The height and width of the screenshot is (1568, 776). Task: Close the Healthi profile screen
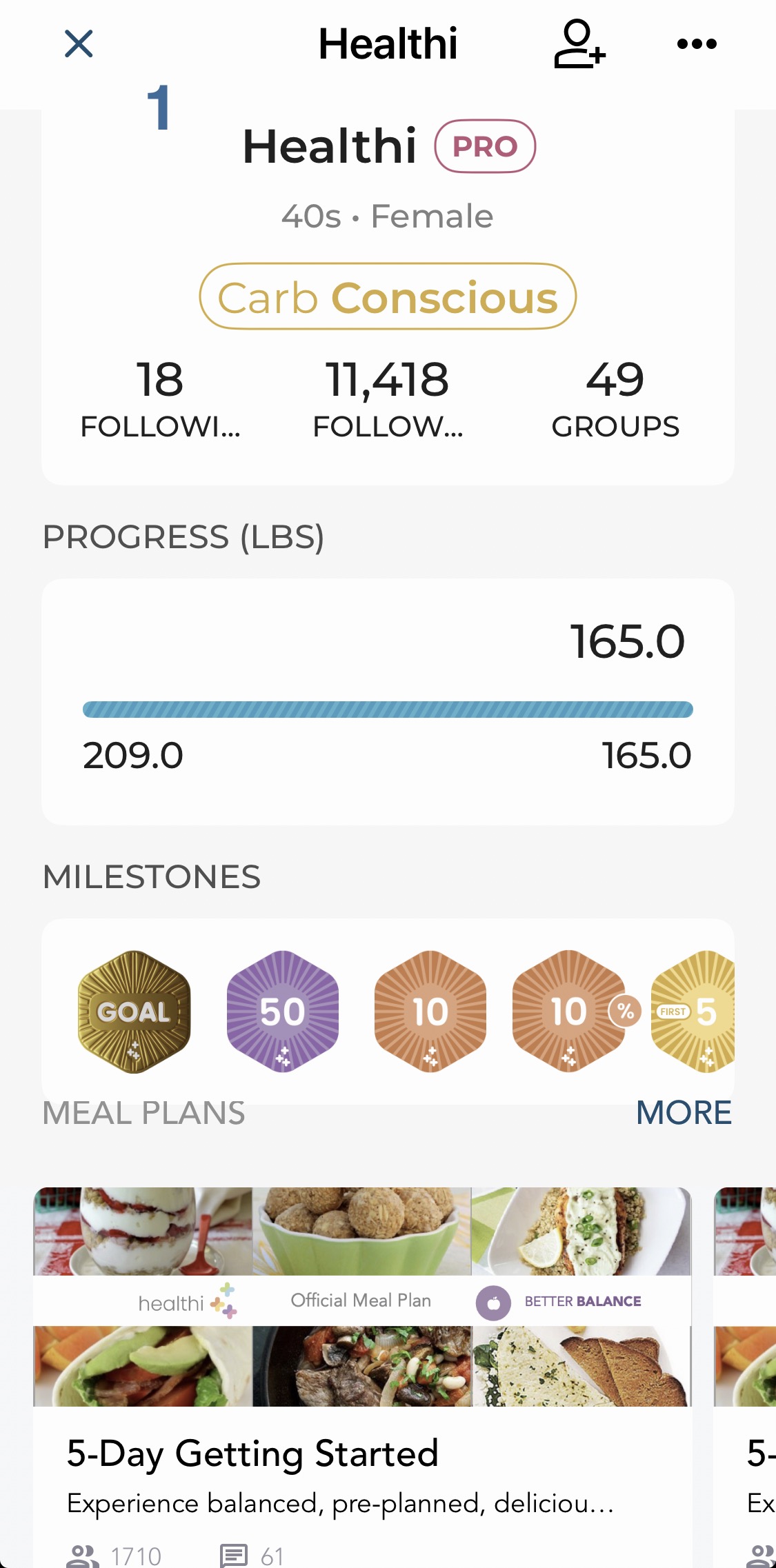pos(79,44)
